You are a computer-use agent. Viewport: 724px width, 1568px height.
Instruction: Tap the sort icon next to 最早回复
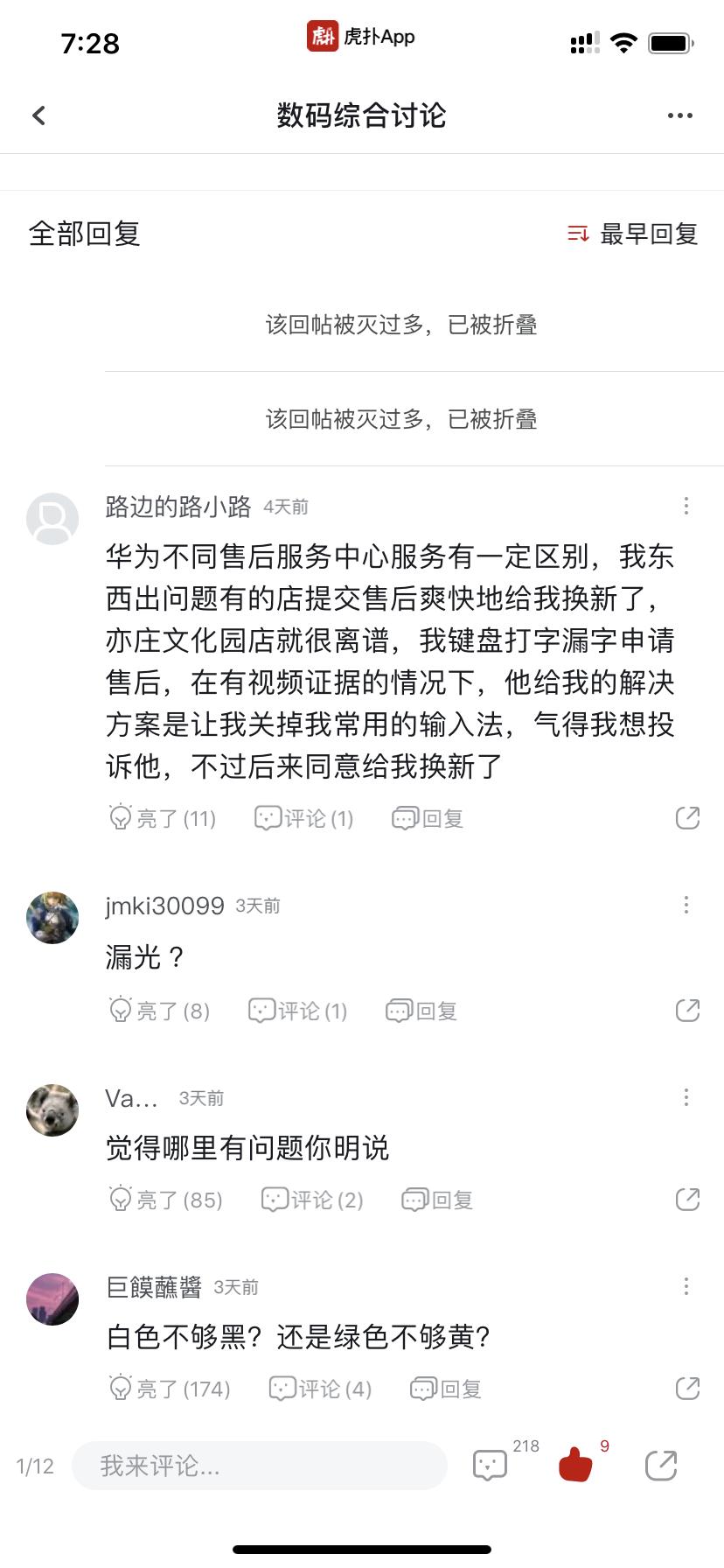(578, 234)
